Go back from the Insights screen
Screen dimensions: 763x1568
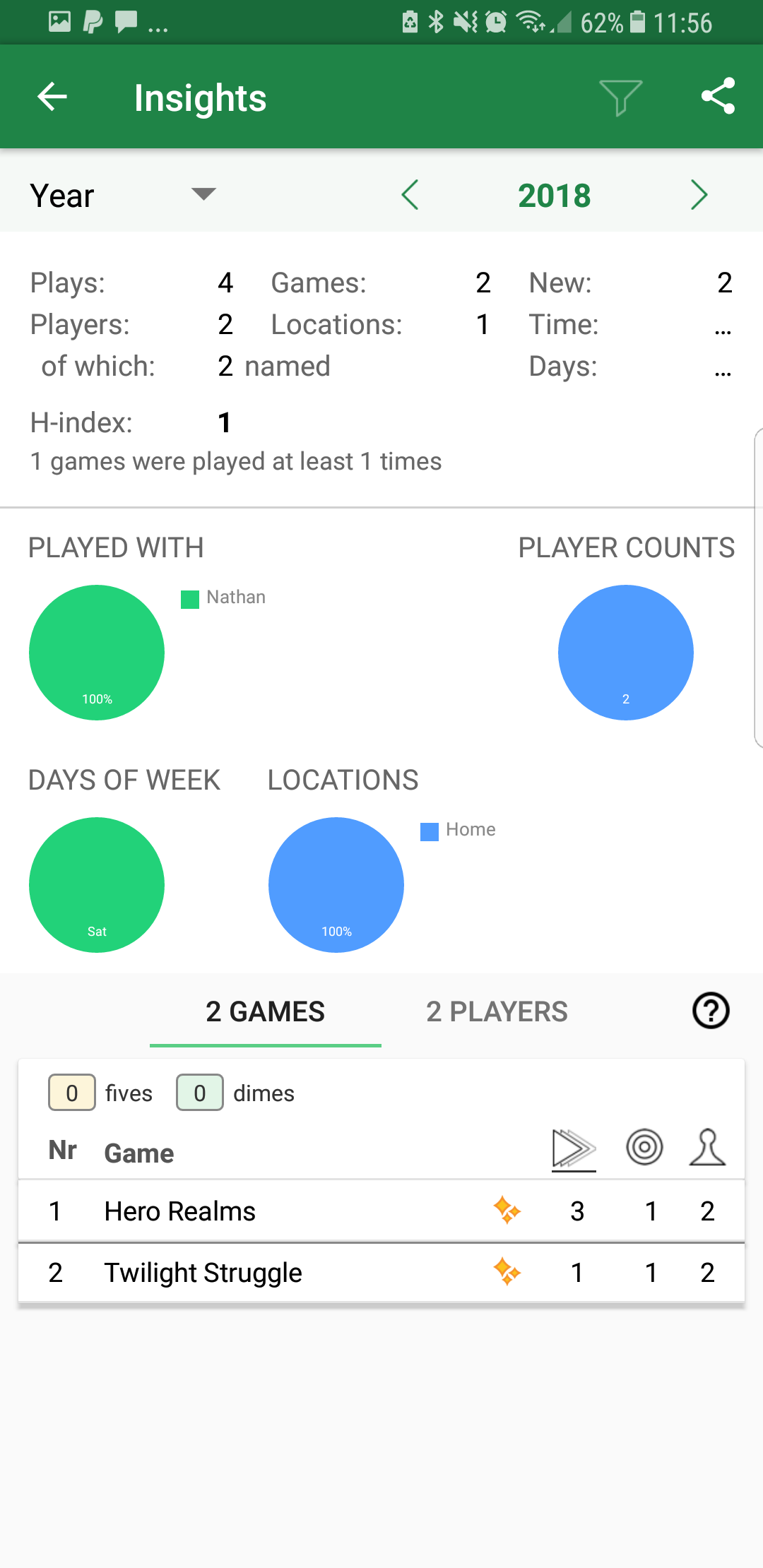click(x=52, y=97)
